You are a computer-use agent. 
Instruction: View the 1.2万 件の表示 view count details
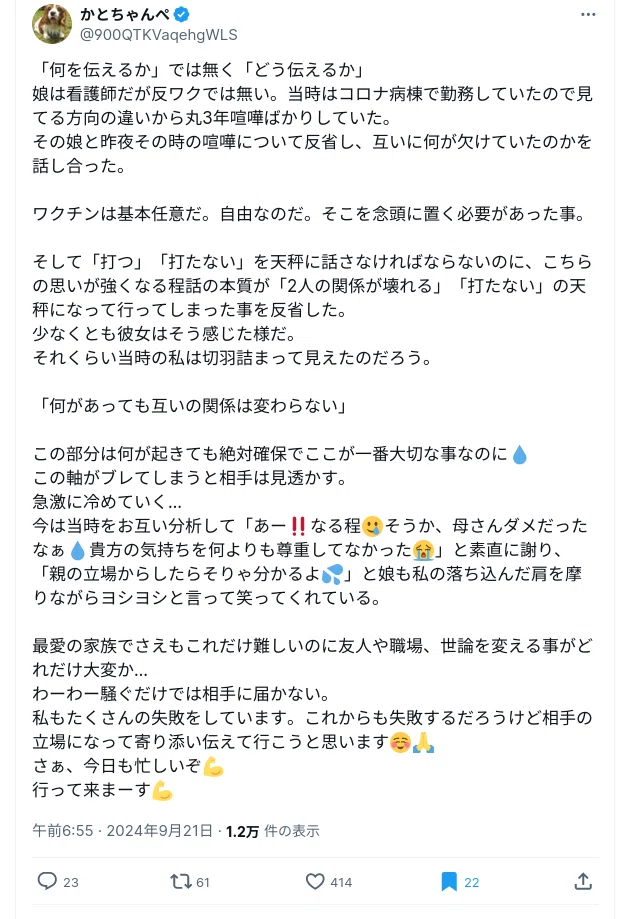coord(272,831)
